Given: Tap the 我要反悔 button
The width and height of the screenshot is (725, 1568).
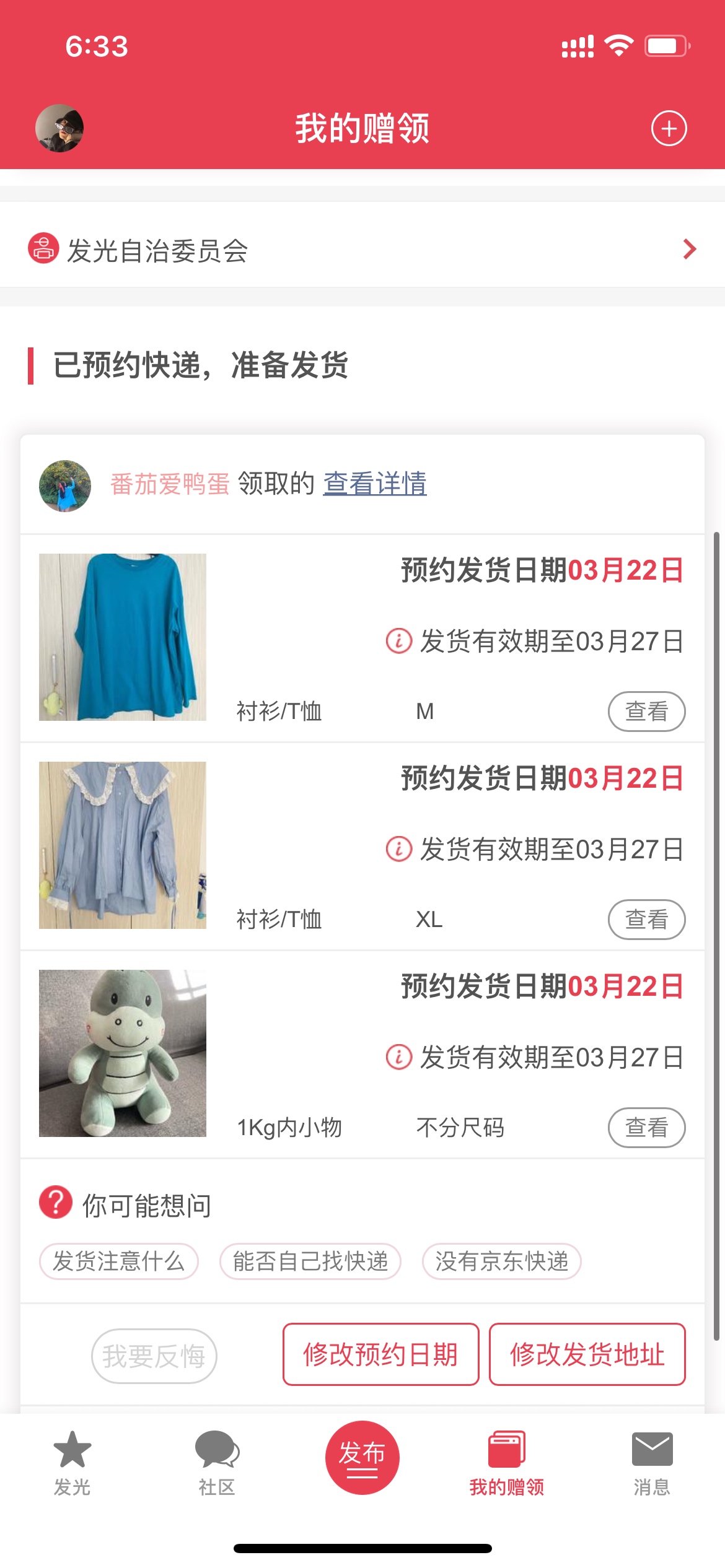Looking at the screenshot, I should (154, 1356).
